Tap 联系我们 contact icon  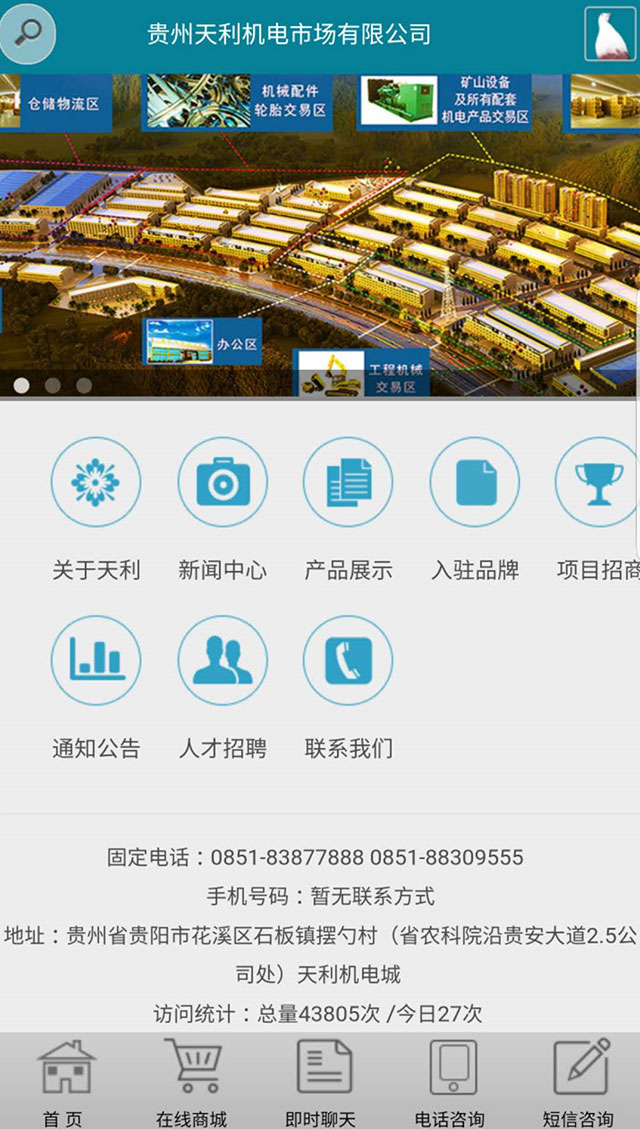point(348,661)
